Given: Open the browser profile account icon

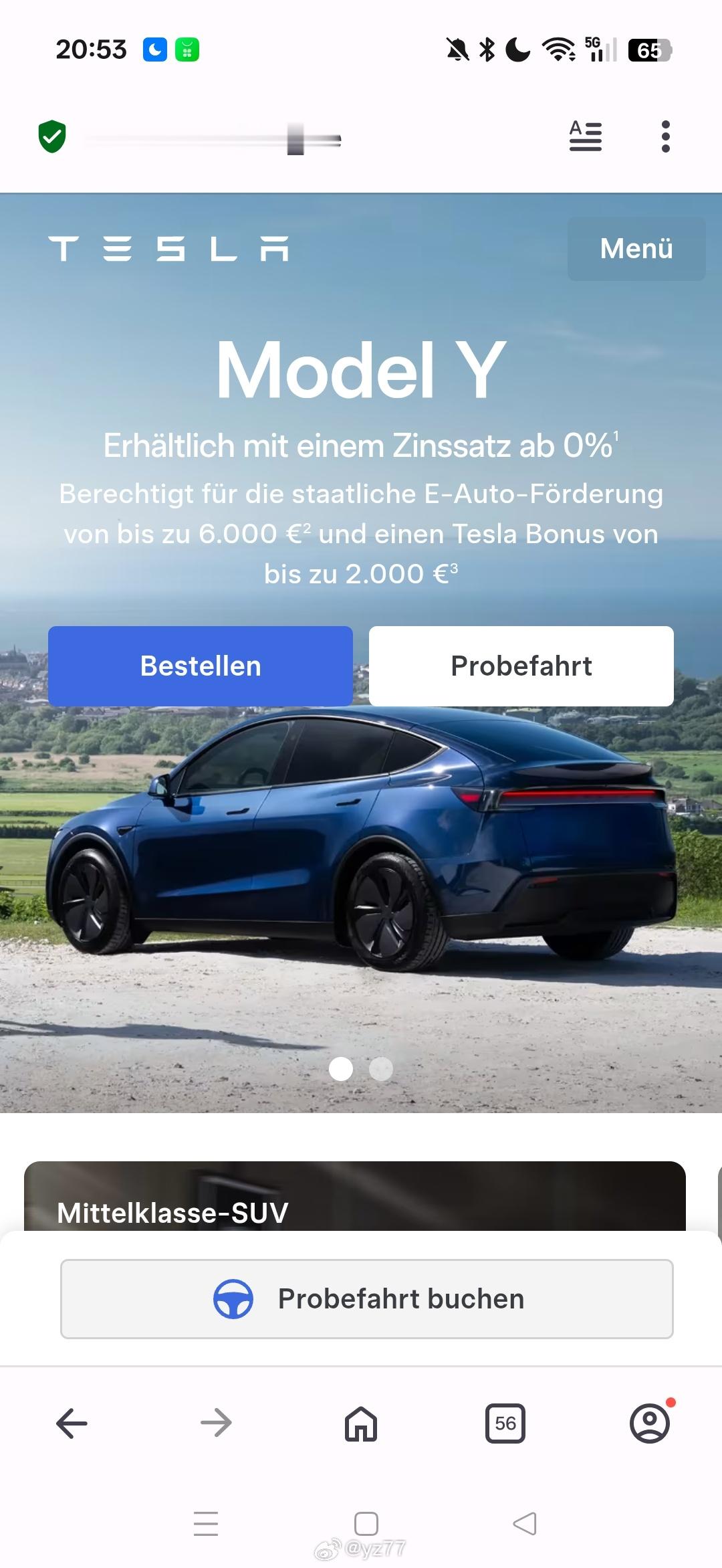Looking at the screenshot, I should click(650, 1423).
